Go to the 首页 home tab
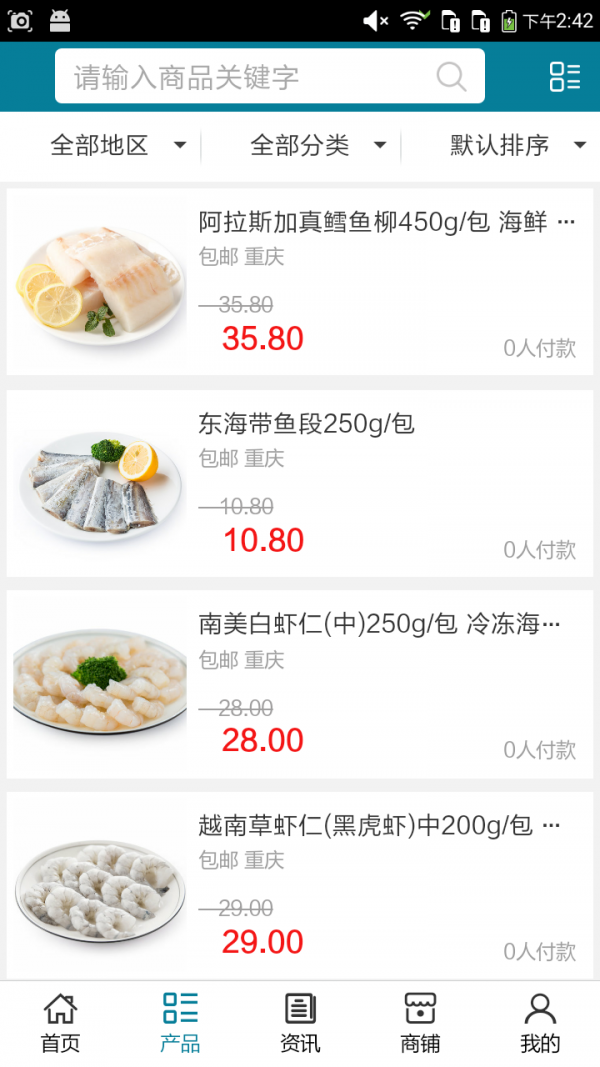This screenshot has width=600, height=1067. [x=60, y=1023]
